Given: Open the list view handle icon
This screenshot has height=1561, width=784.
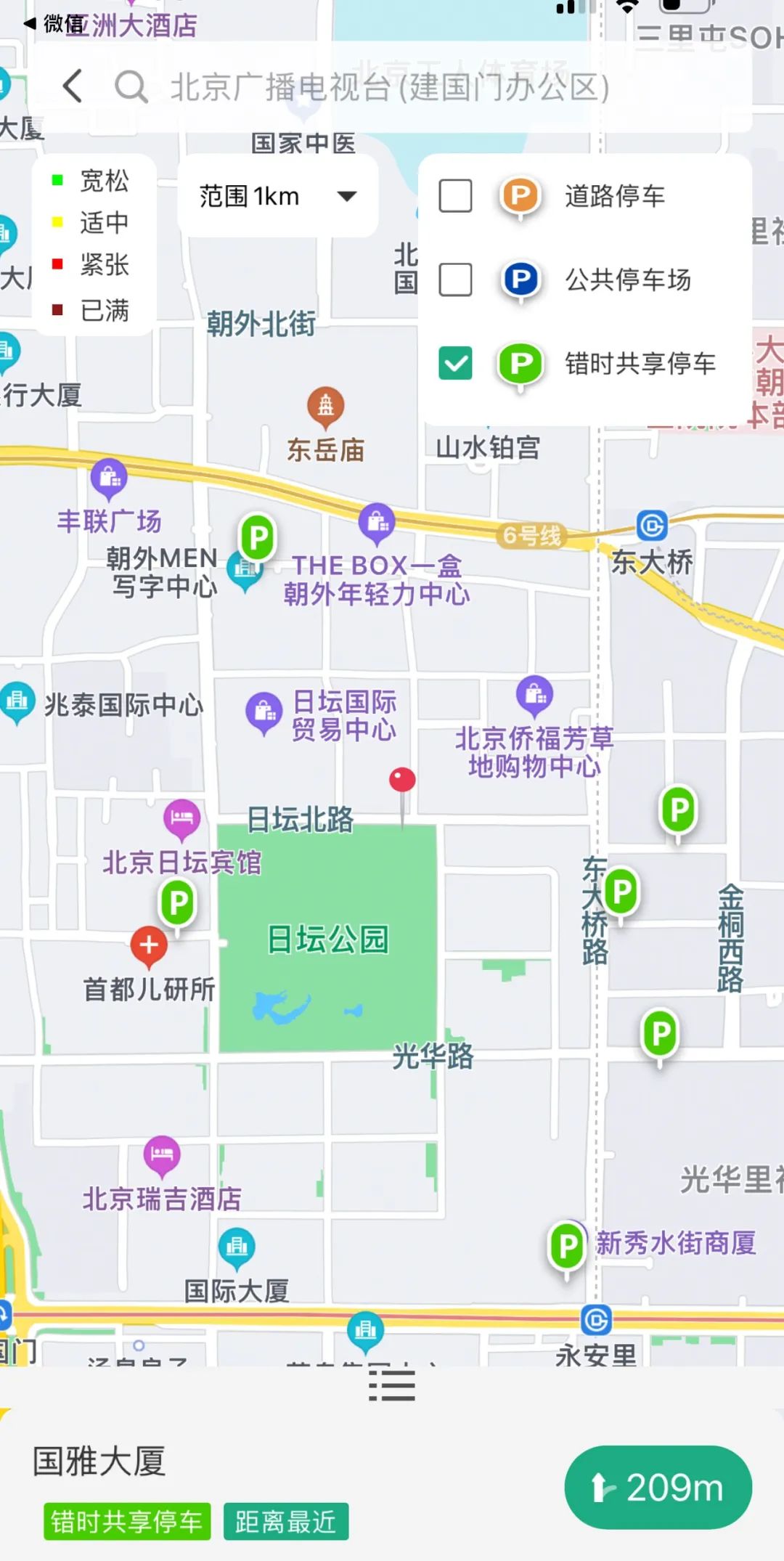Looking at the screenshot, I should click(392, 1385).
